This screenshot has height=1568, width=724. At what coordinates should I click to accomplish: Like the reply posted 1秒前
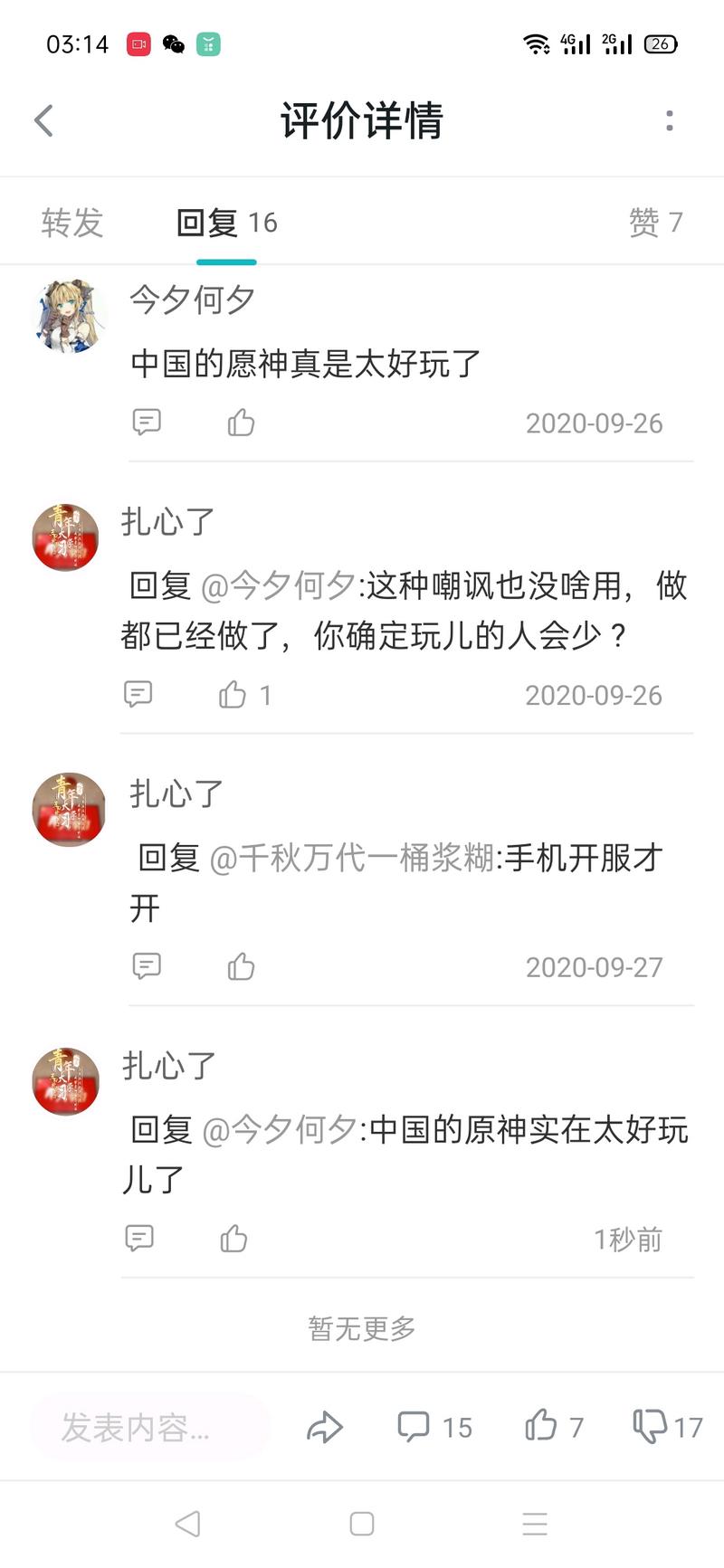click(233, 1239)
